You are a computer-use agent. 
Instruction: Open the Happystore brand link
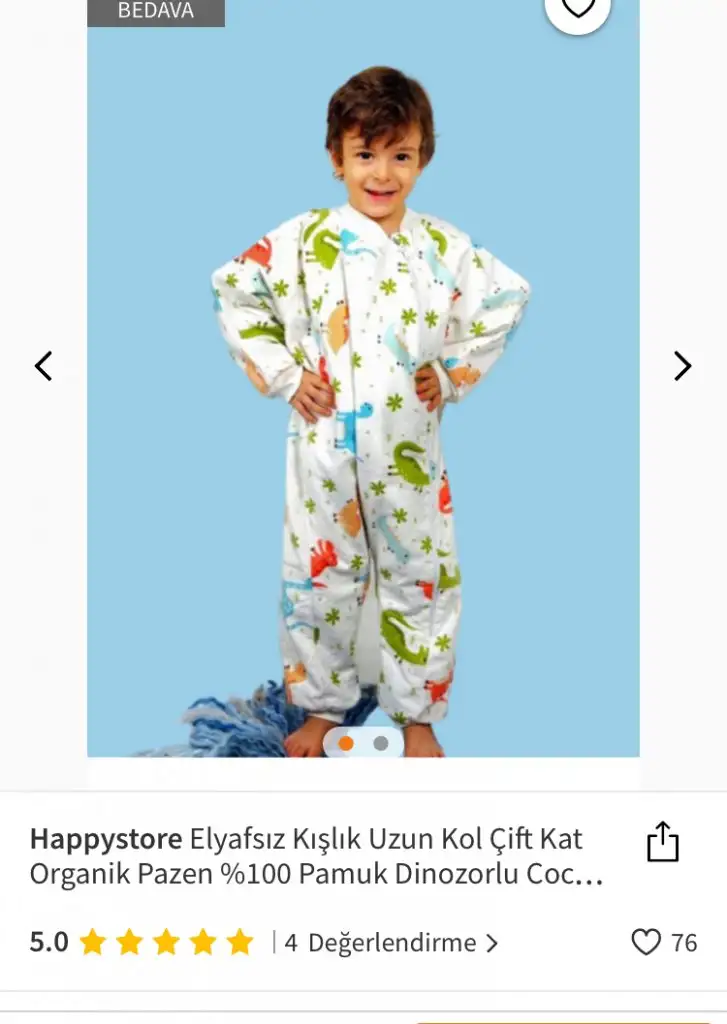click(x=106, y=838)
